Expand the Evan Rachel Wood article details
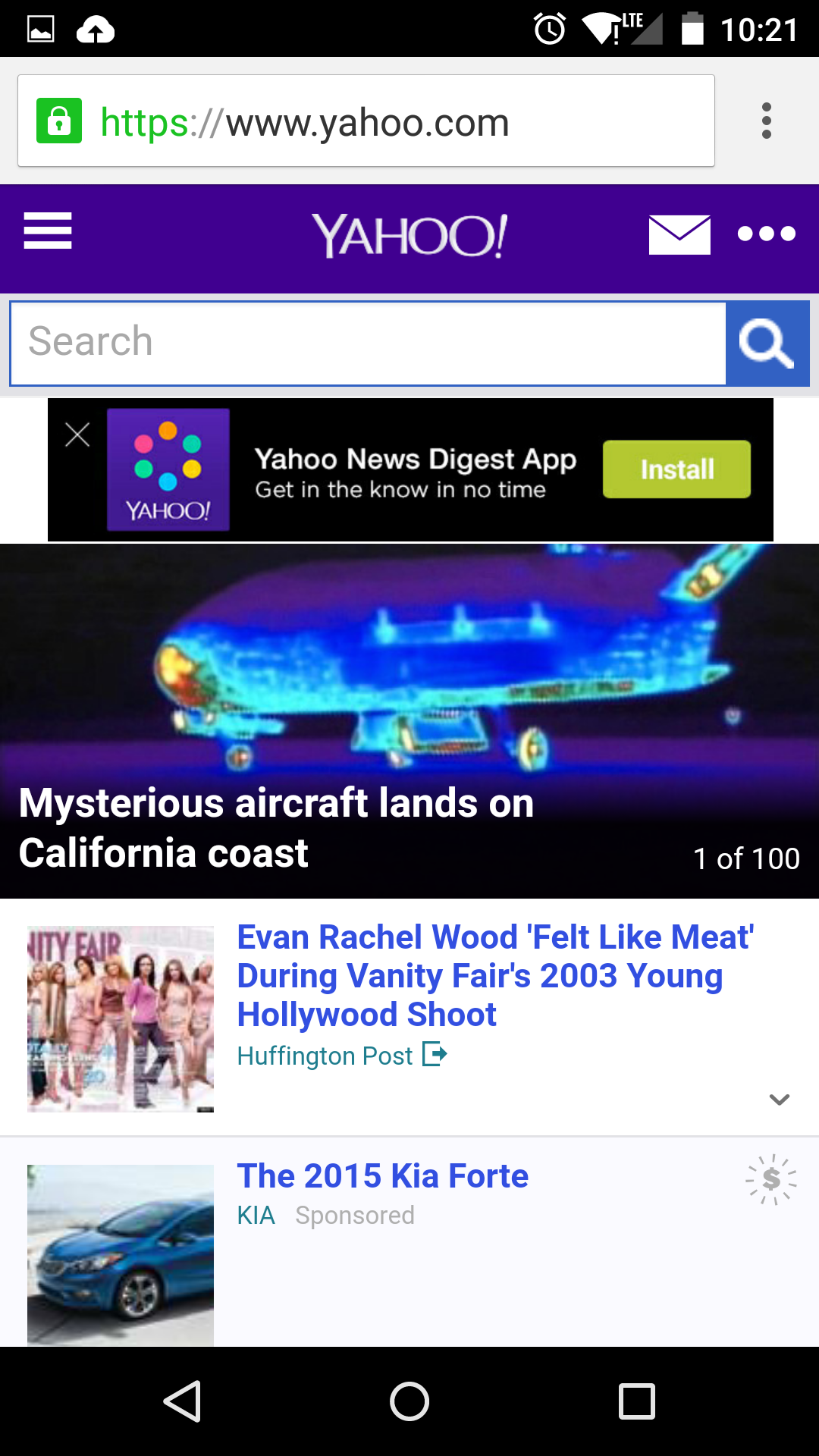 tap(778, 1100)
